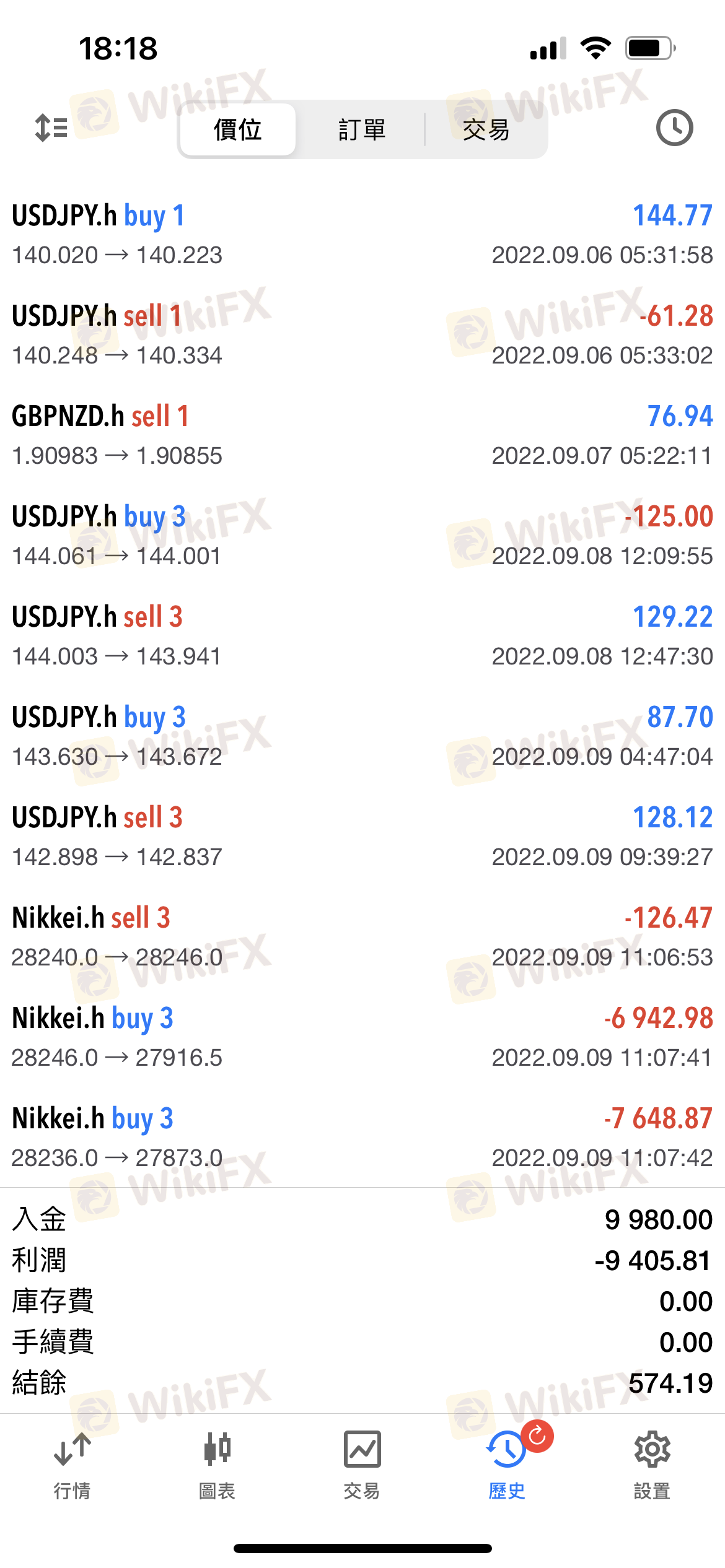Switch to the 訂單 segment
The image size is (725, 1568).
[x=362, y=130]
